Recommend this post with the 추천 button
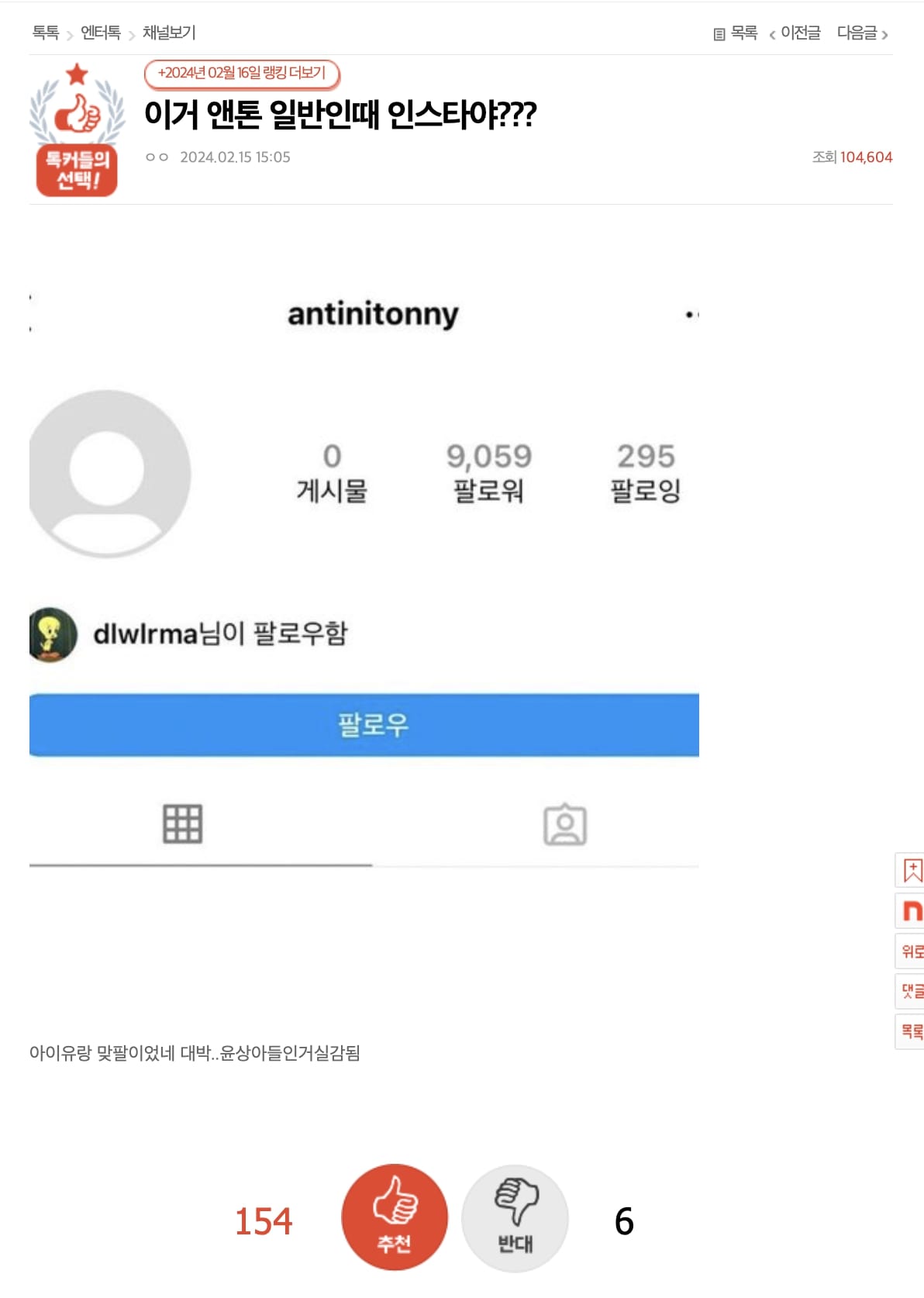The width and height of the screenshot is (924, 1298). point(395,1217)
